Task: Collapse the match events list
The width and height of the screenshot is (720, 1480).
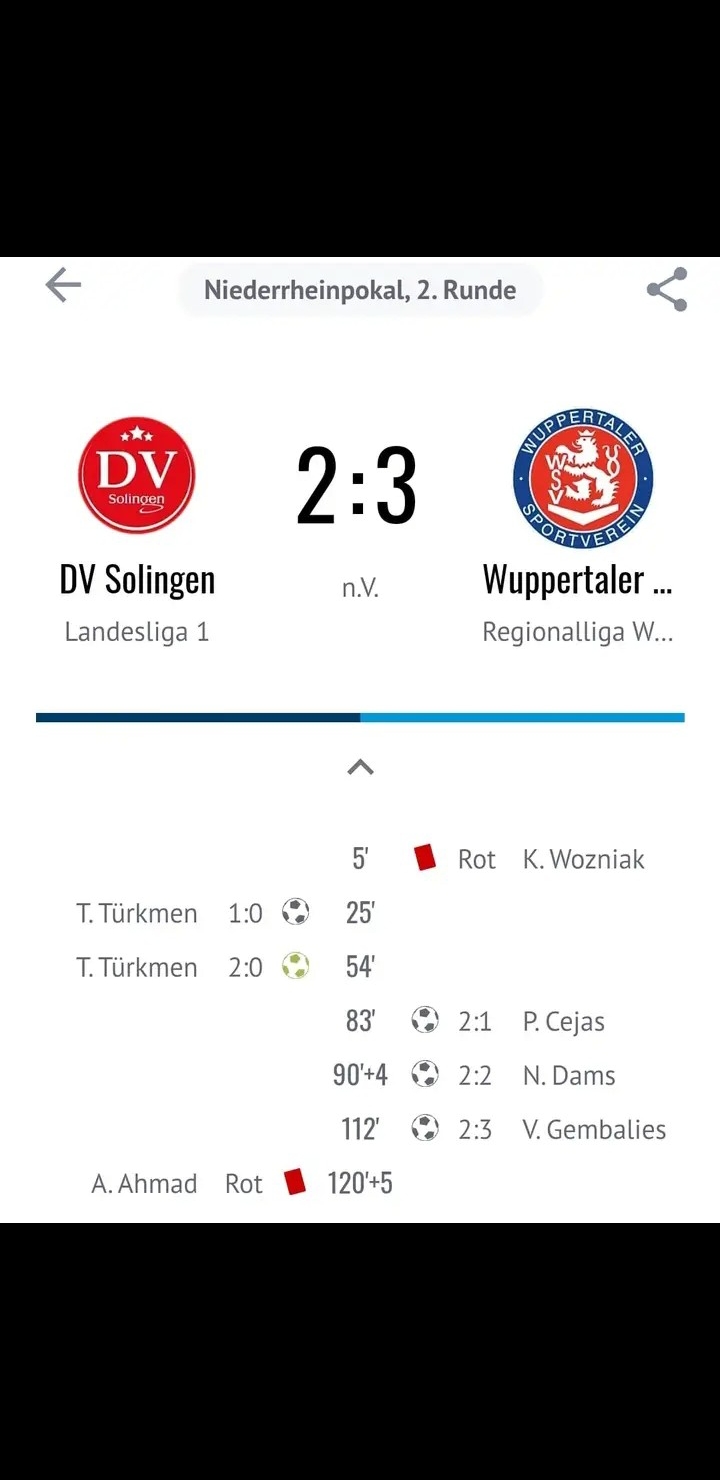Action: pos(360,768)
